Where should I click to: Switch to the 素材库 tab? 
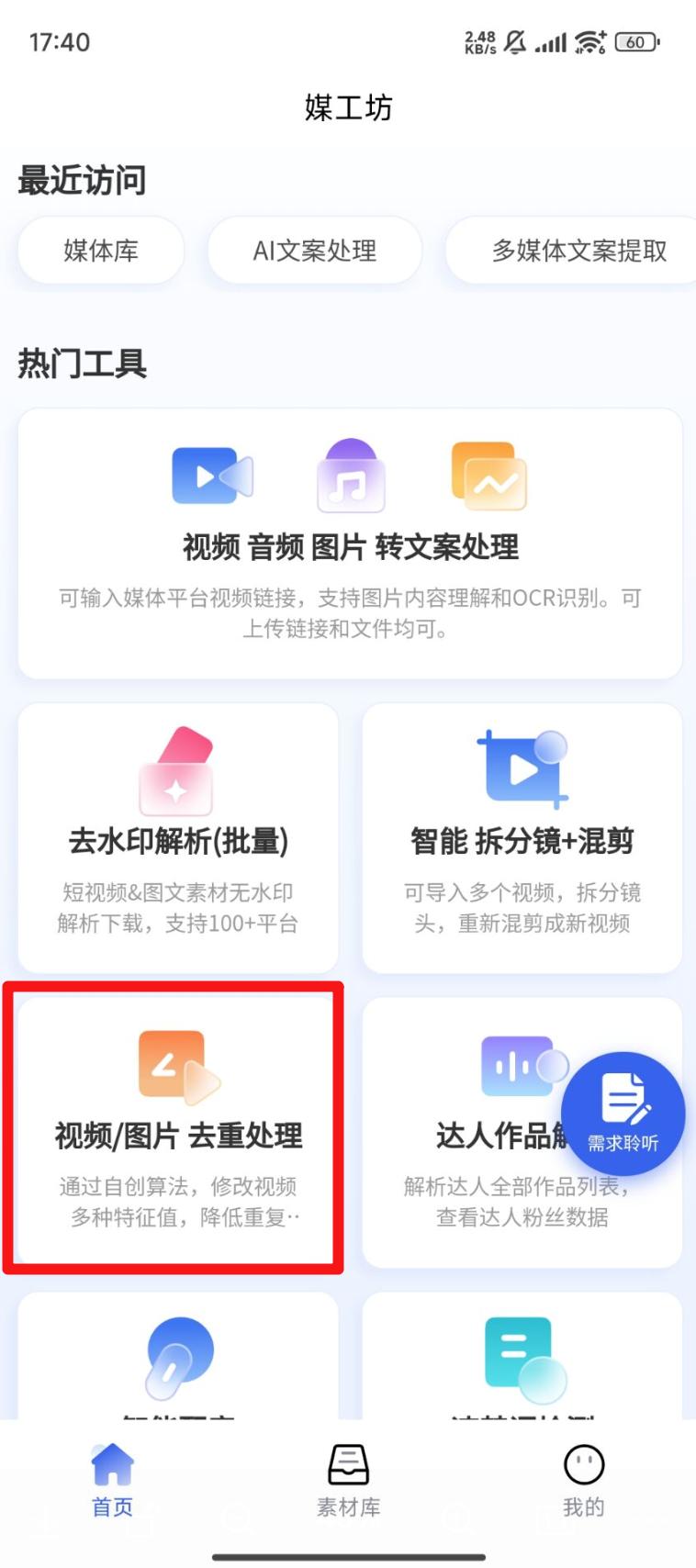tap(348, 1480)
